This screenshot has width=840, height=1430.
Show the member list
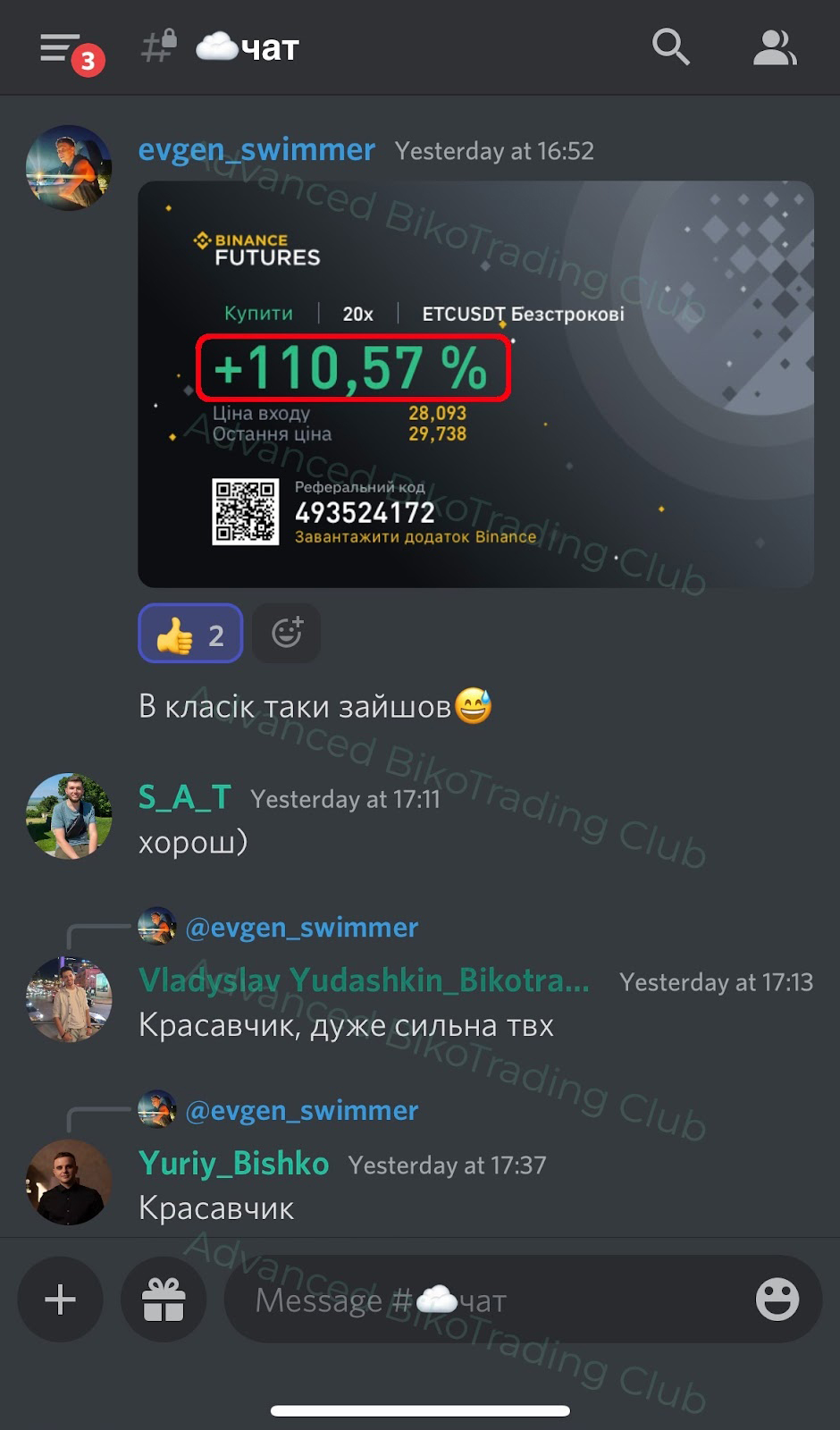click(x=774, y=48)
